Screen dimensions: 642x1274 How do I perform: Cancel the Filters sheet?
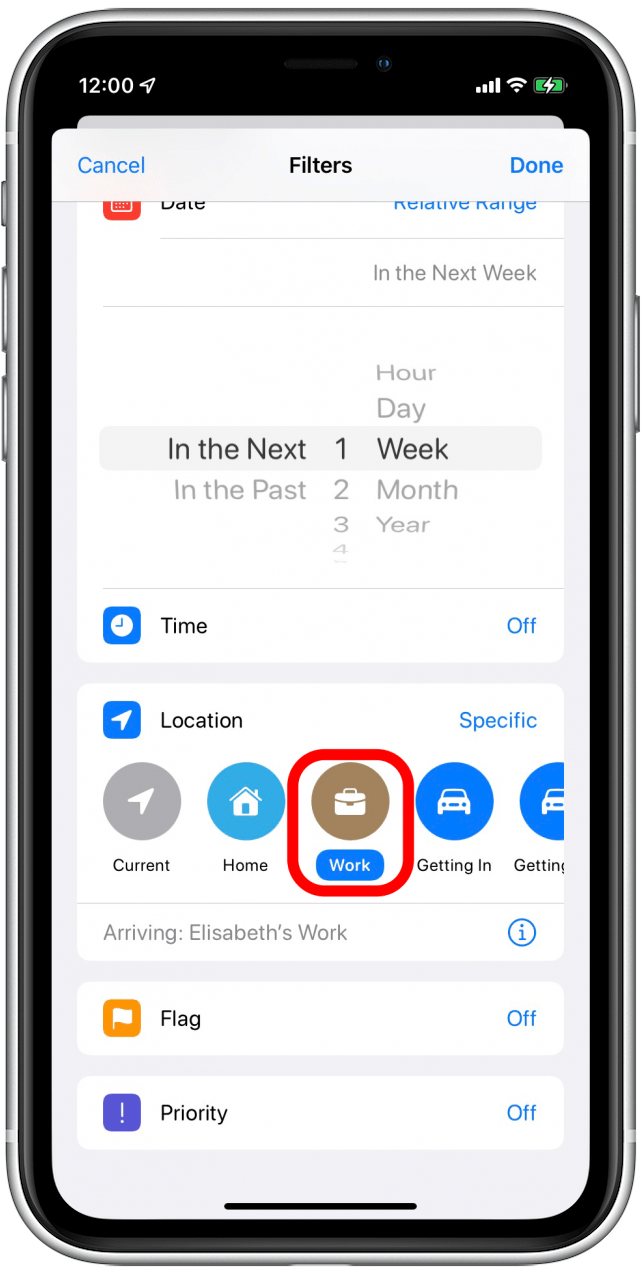coord(111,165)
